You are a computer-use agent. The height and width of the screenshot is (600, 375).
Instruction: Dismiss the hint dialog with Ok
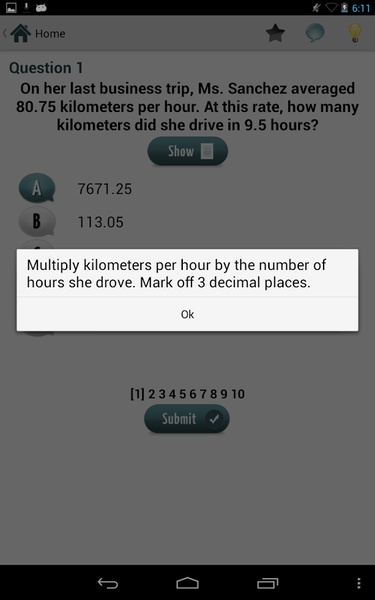[x=188, y=314]
